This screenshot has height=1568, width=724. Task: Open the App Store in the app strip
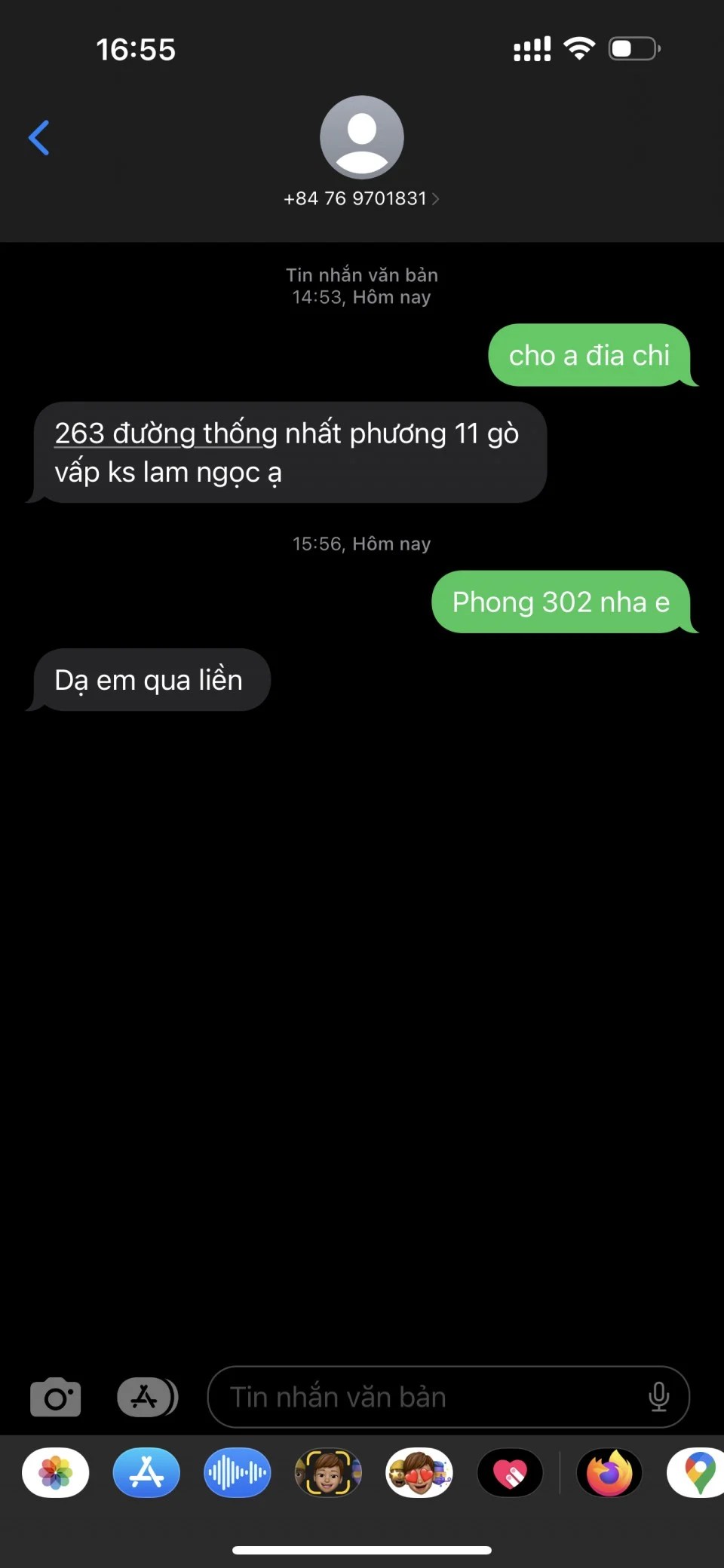click(x=146, y=1472)
